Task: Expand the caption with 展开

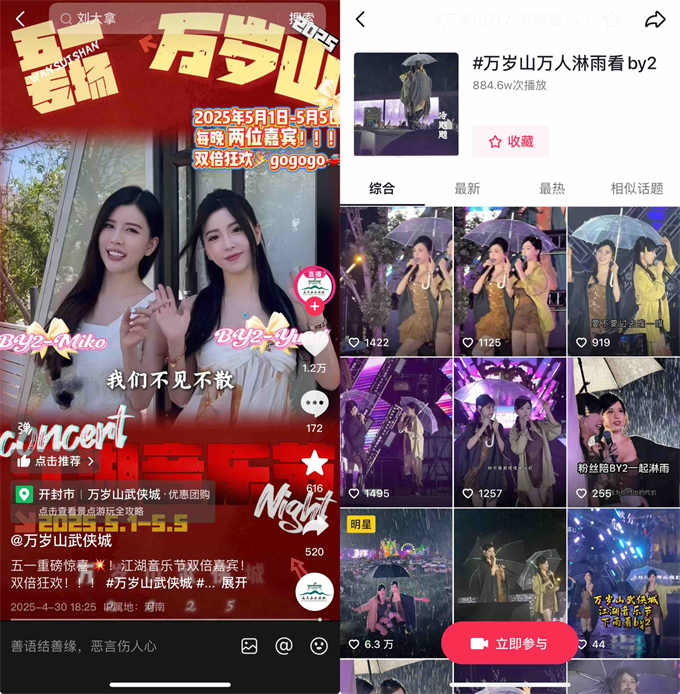Action: tap(233, 582)
